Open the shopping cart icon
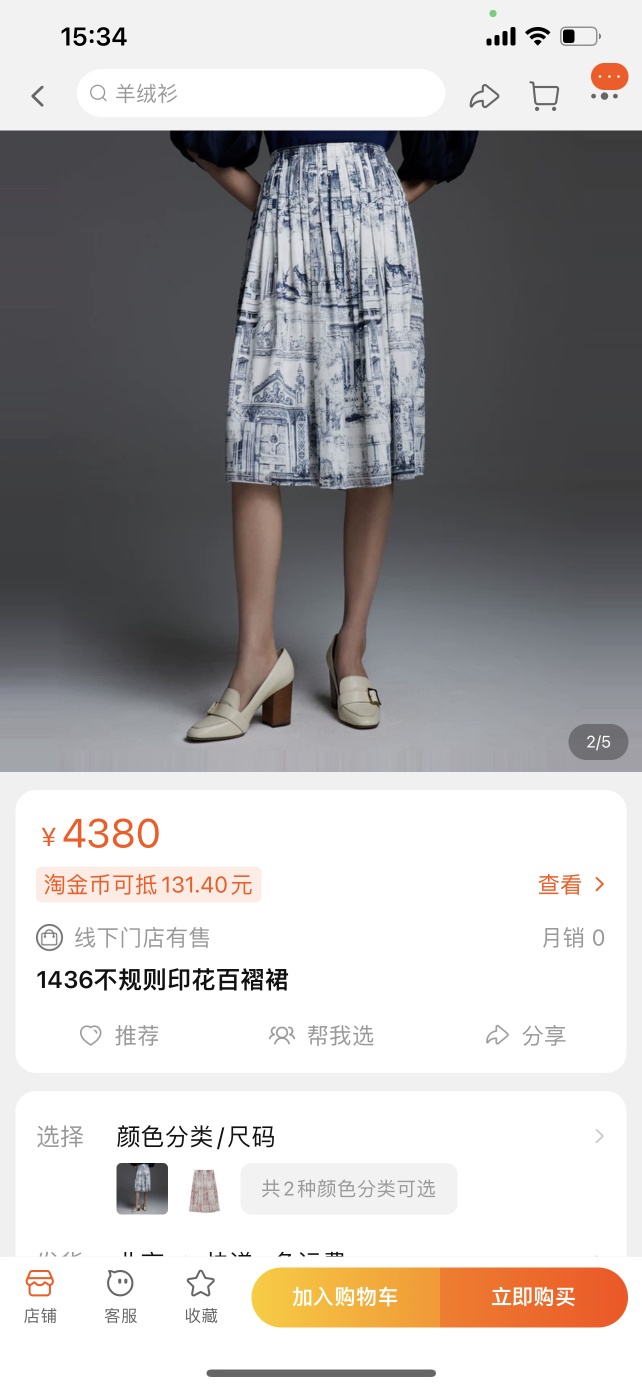This screenshot has width=642, height=1389. coord(544,96)
